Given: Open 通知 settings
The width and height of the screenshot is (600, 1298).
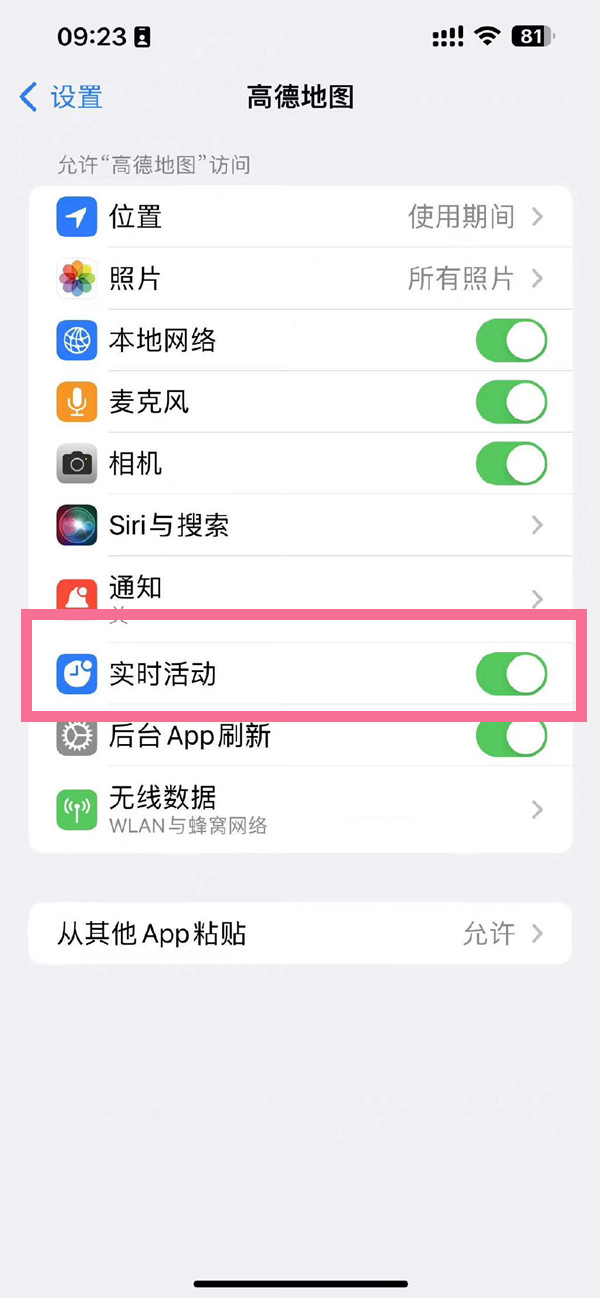Looking at the screenshot, I should tap(300, 594).
